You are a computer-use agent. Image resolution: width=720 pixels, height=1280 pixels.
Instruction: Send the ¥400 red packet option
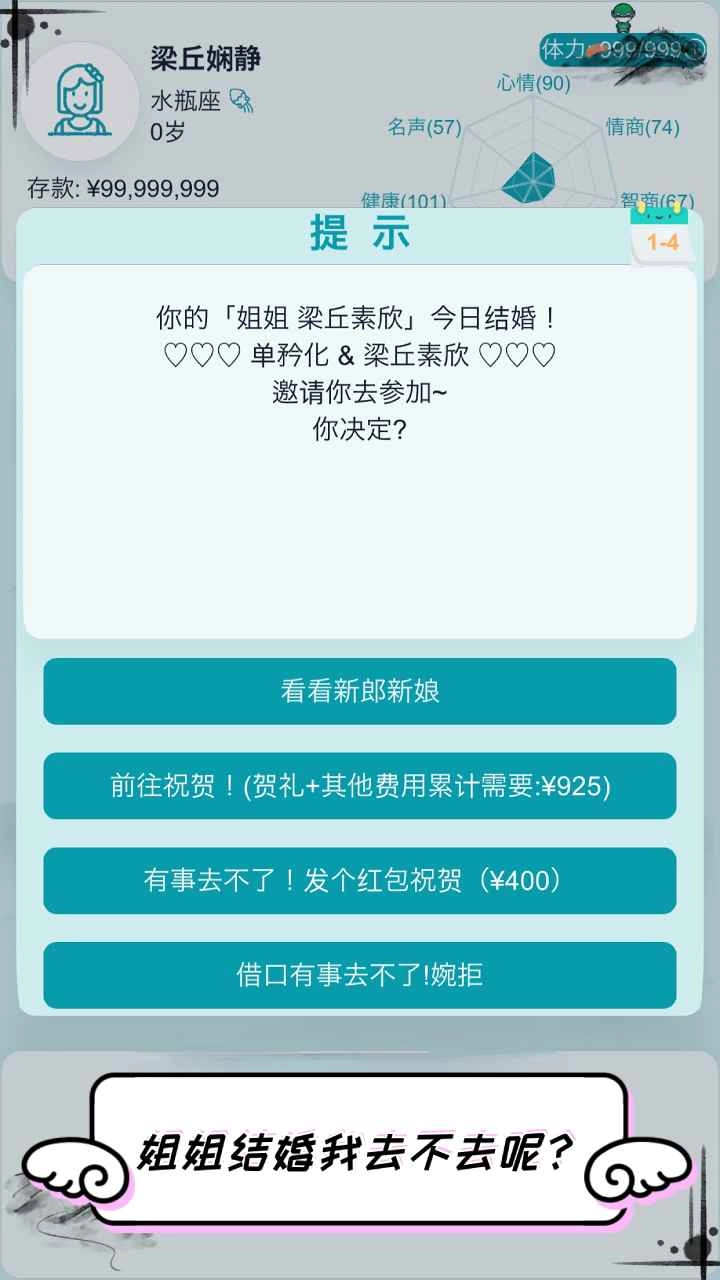(x=360, y=880)
